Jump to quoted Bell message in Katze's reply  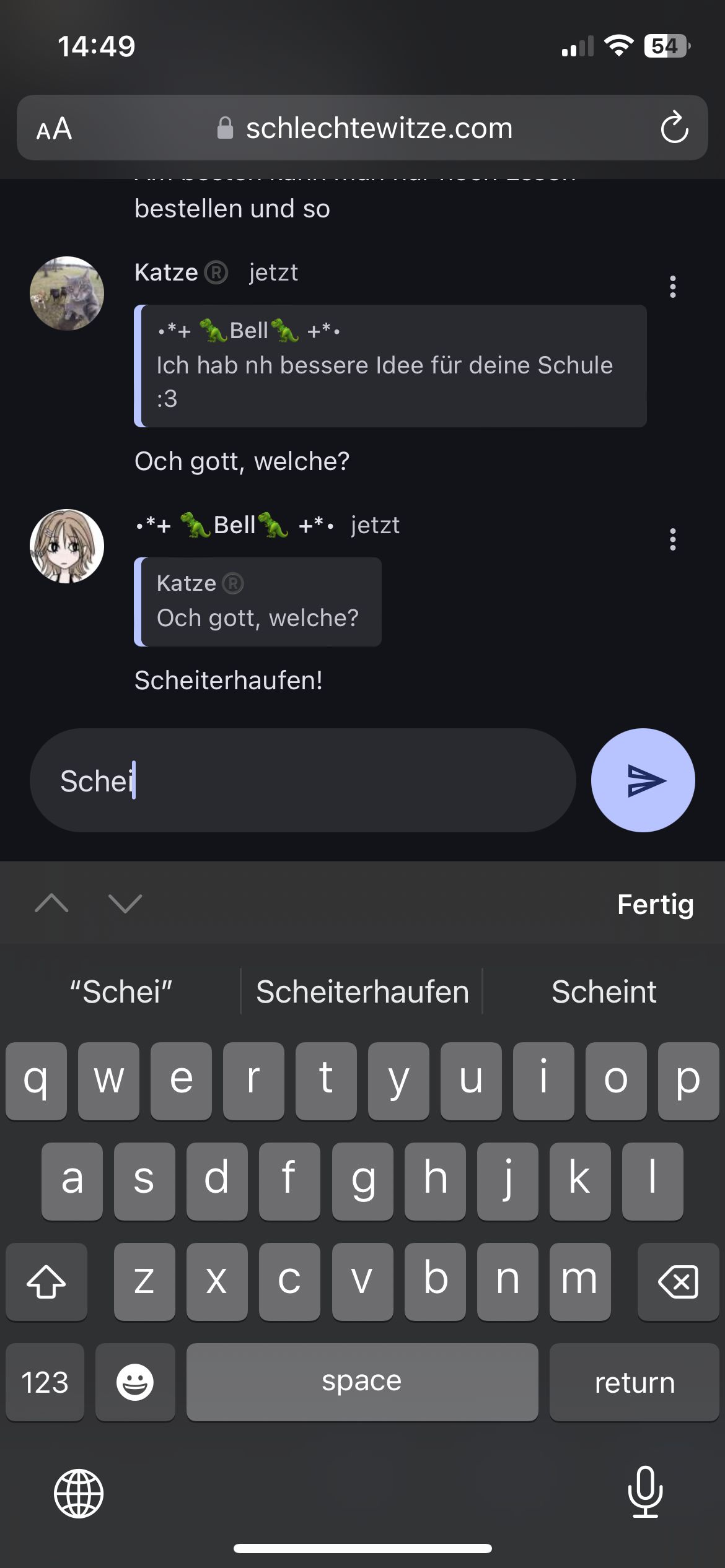click(x=390, y=365)
